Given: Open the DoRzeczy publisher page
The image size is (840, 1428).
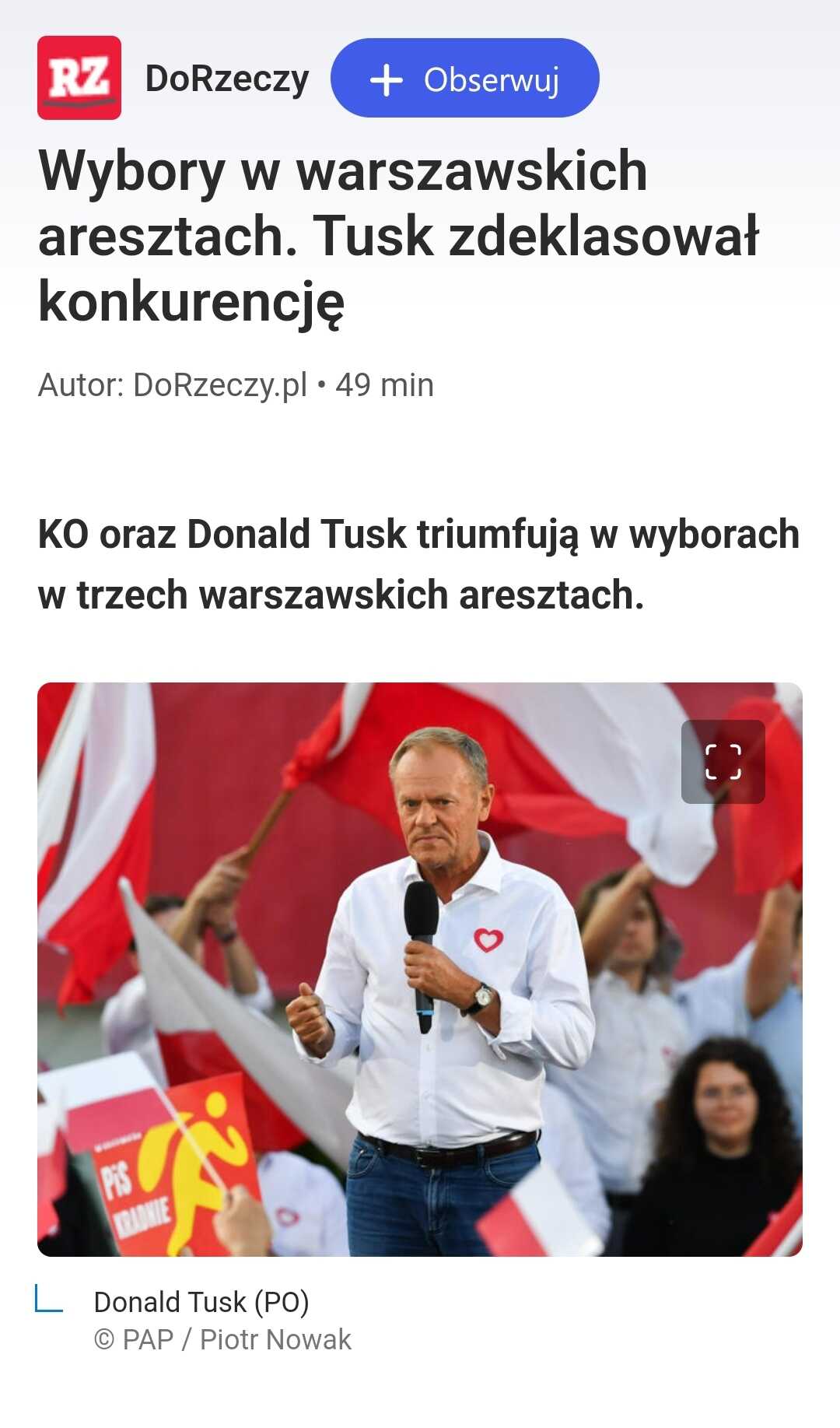Looking at the screenshot, I should pos(227,79).
